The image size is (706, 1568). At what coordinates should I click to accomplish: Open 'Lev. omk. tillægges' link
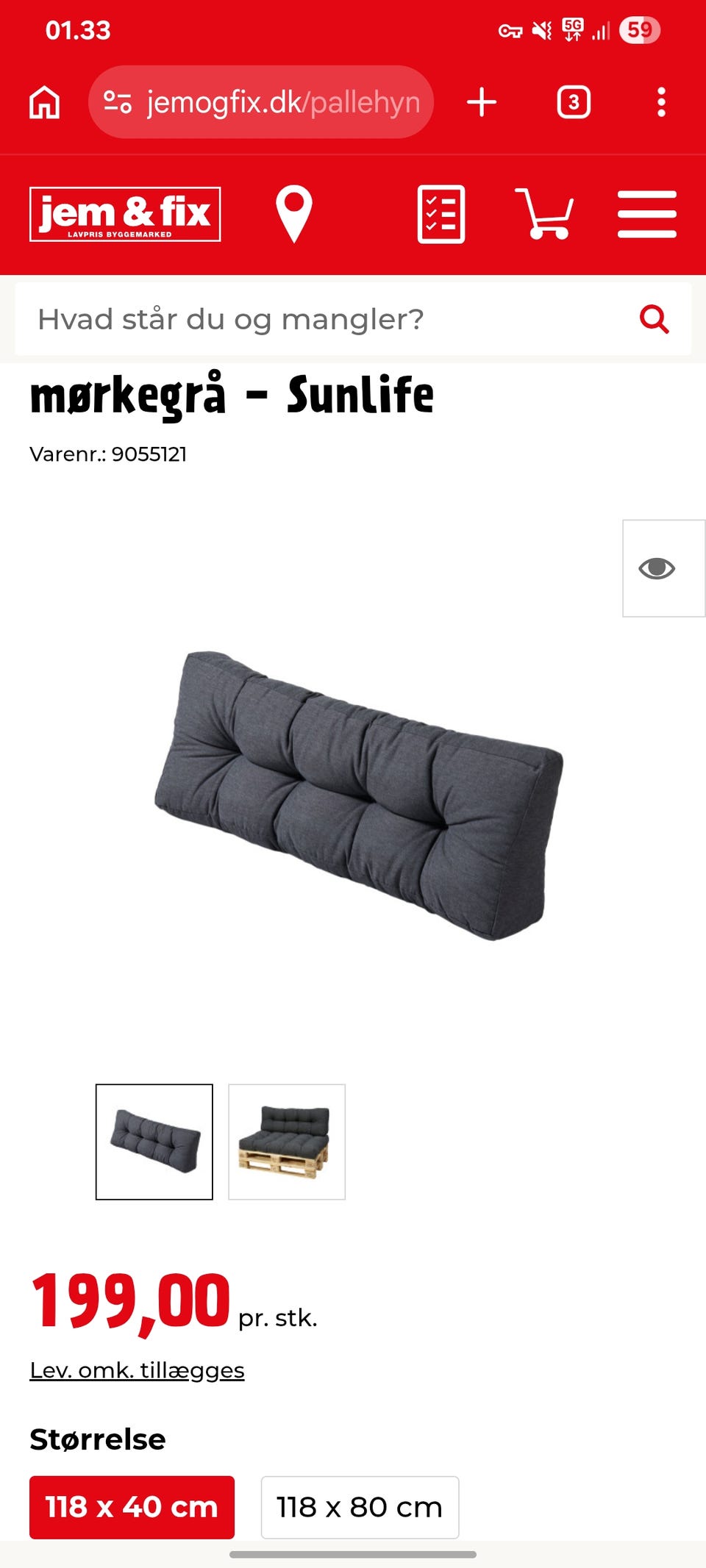click(x=137, y=1370)
